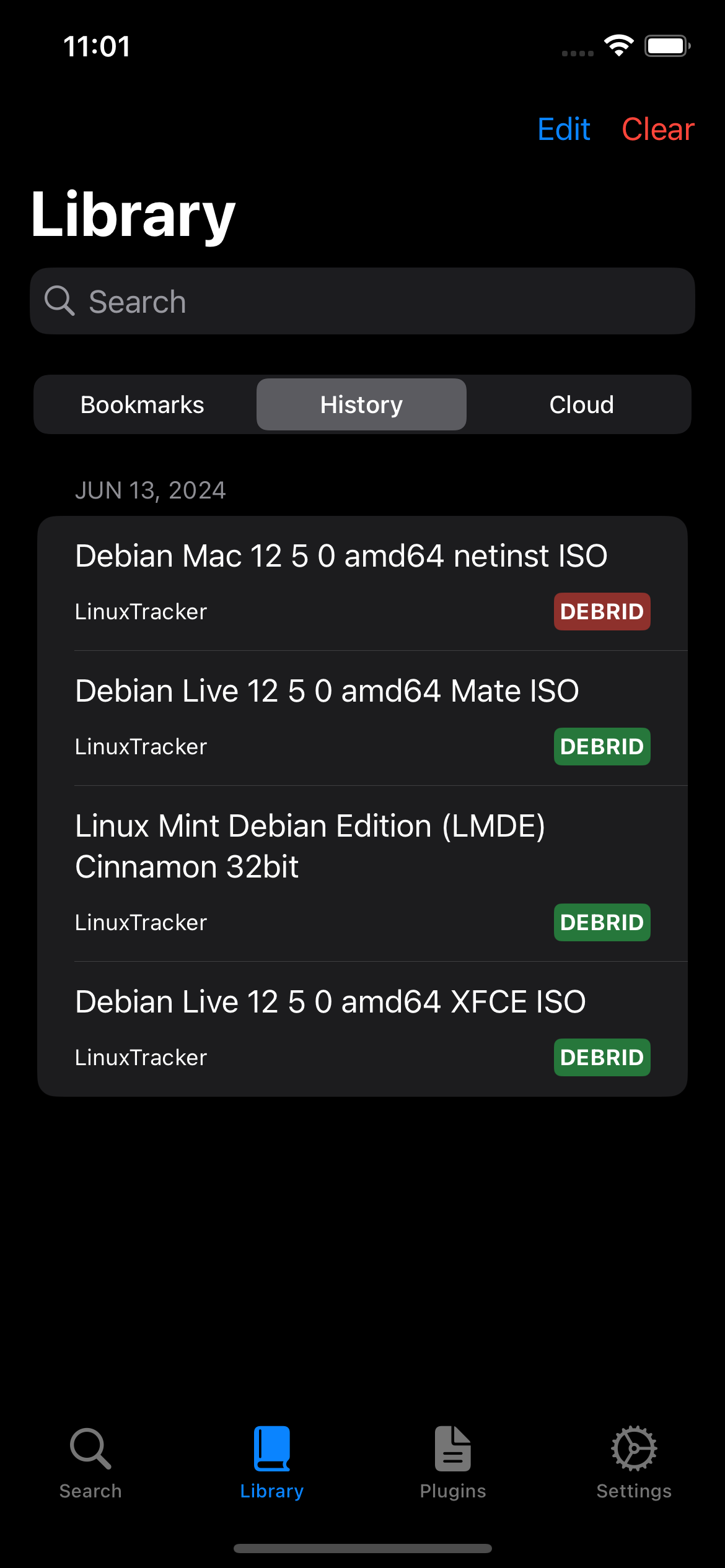Image resolution: width=725 pixels, height=1568 pixels.
Task: Focus the Library search field
Action: point(362,302)
